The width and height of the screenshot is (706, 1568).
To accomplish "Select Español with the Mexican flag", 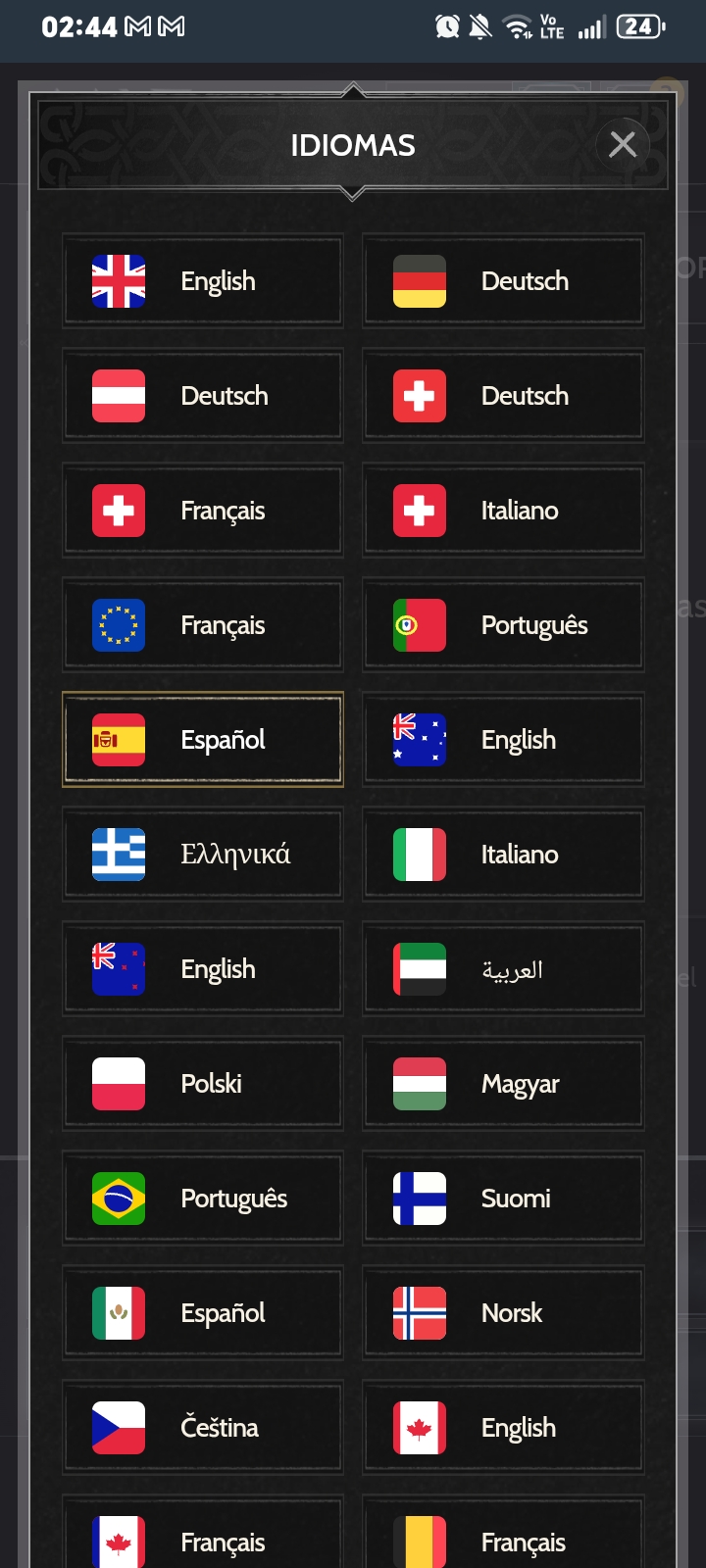I will tap(203, 1313).
